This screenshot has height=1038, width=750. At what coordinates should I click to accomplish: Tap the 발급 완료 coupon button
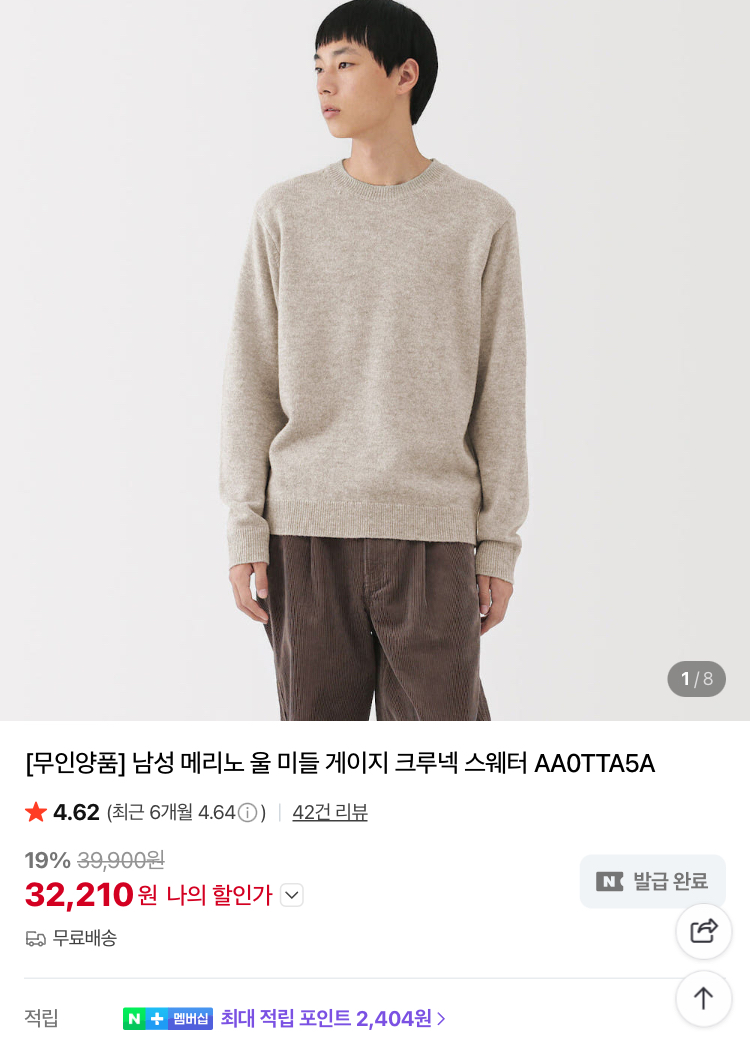pos(652,881)
